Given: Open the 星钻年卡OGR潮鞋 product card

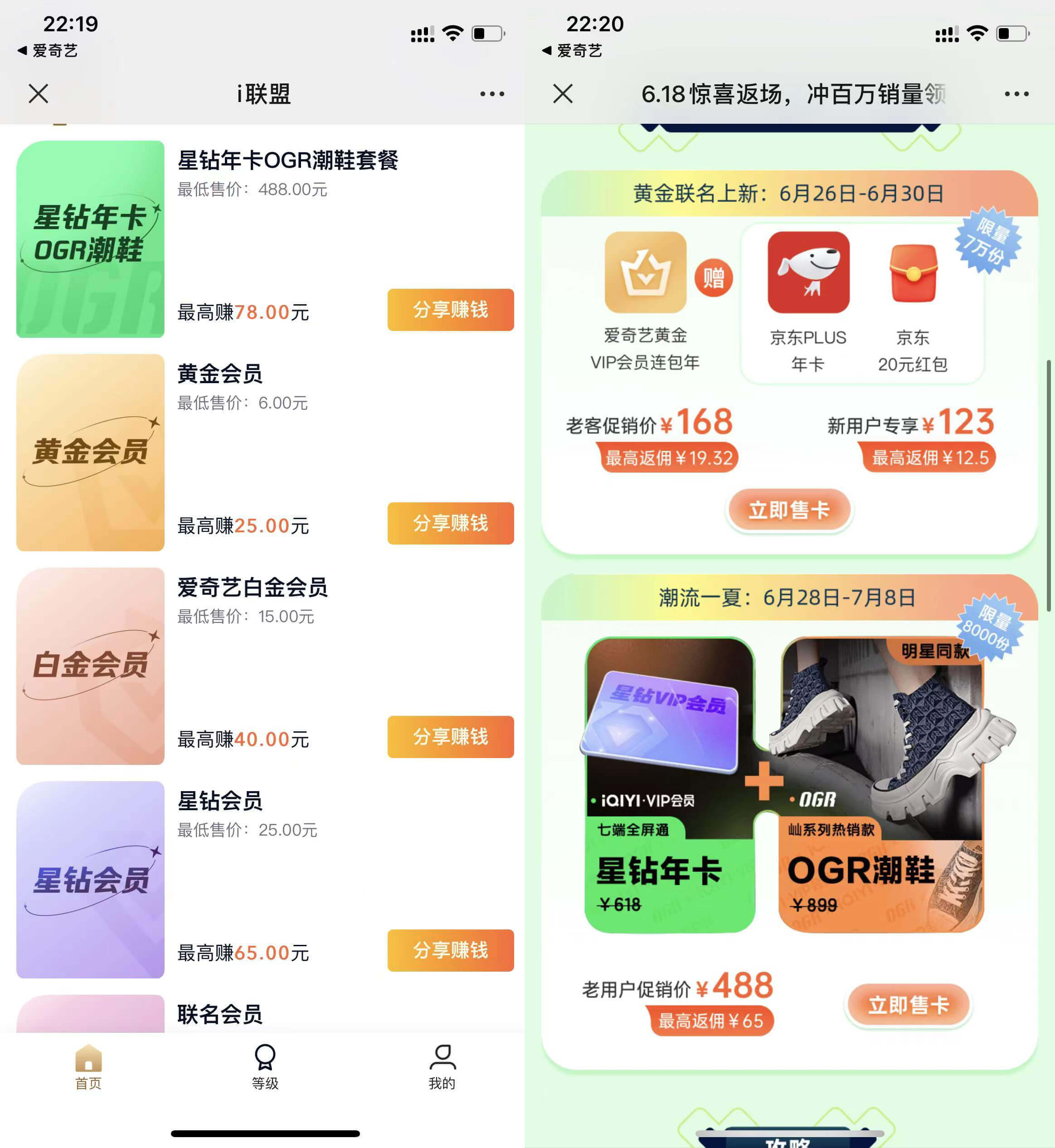Looking at the screenshot, I should [x=90, y=238].
